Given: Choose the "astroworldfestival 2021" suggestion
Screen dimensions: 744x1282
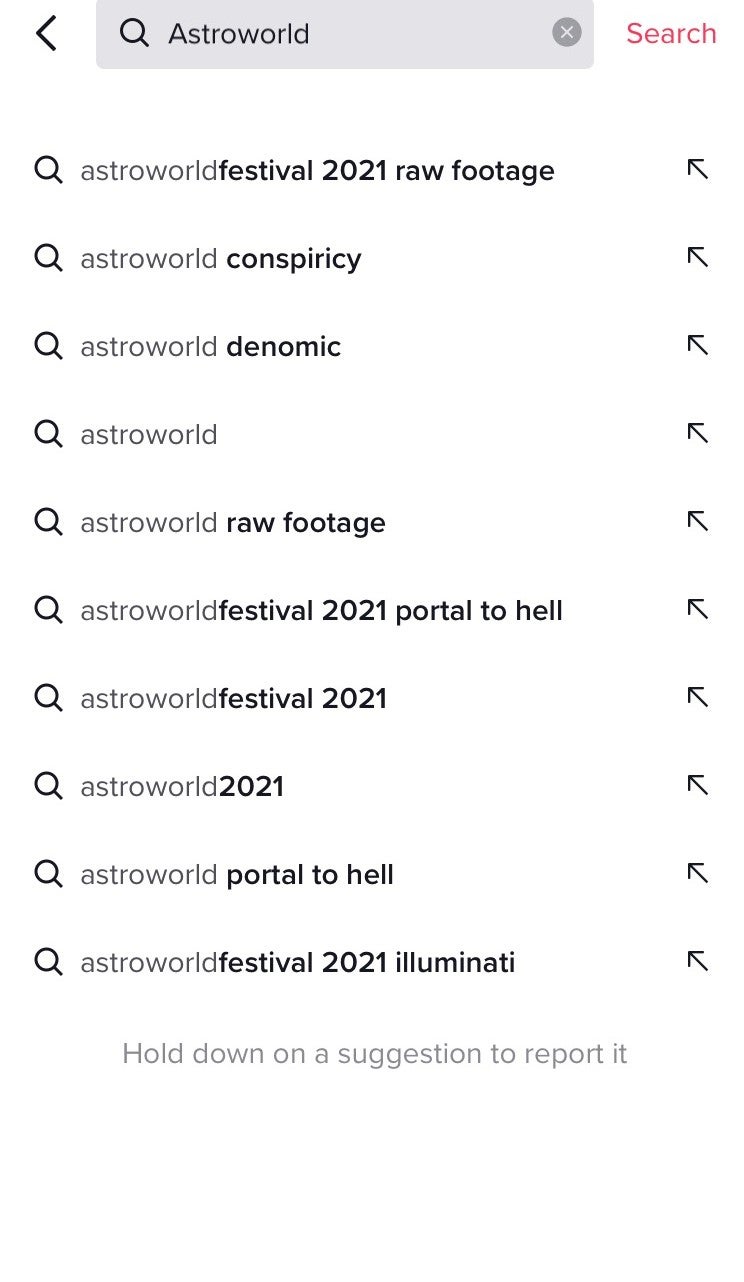Looking at the screenshot, I should [233, 699].
